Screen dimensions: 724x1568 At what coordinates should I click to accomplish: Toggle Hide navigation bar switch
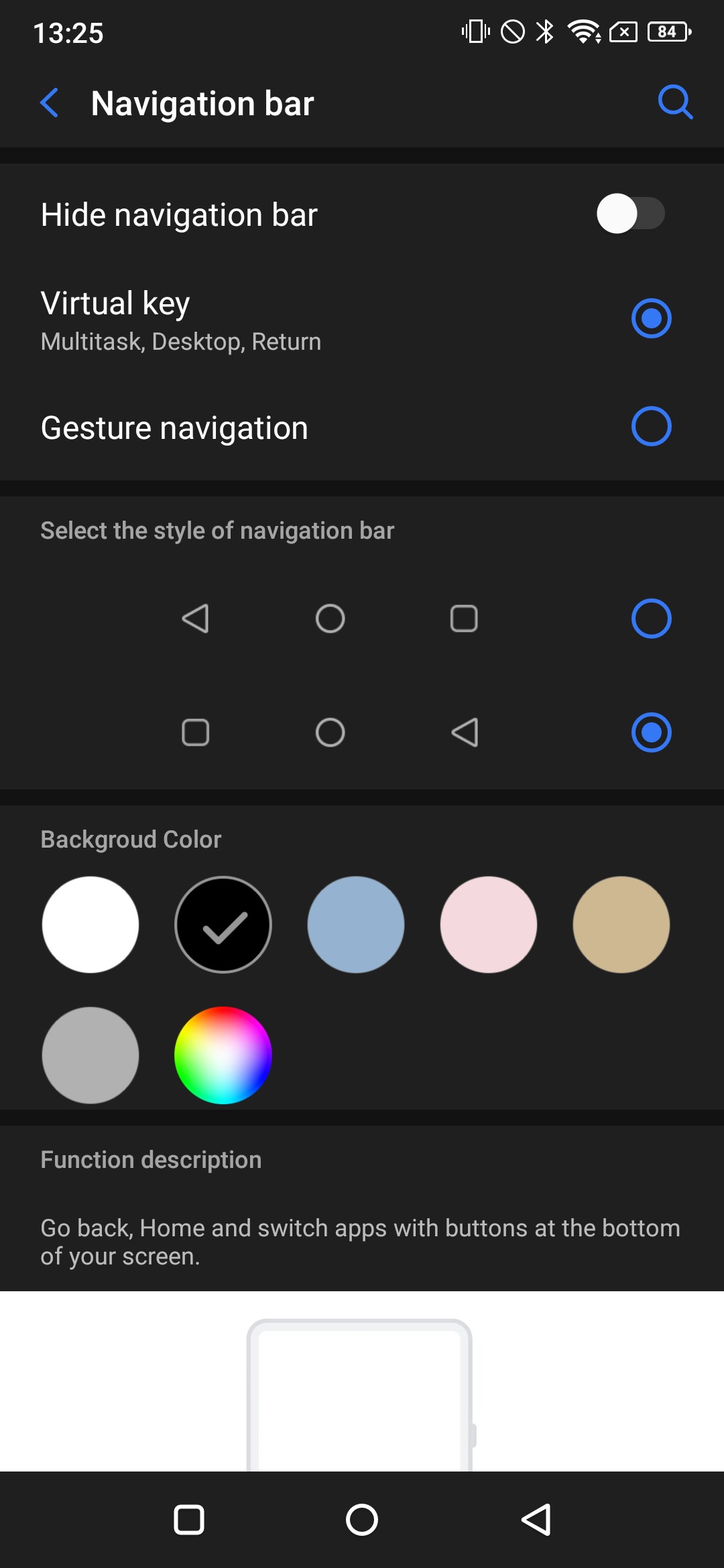click(x=630, y=214)
